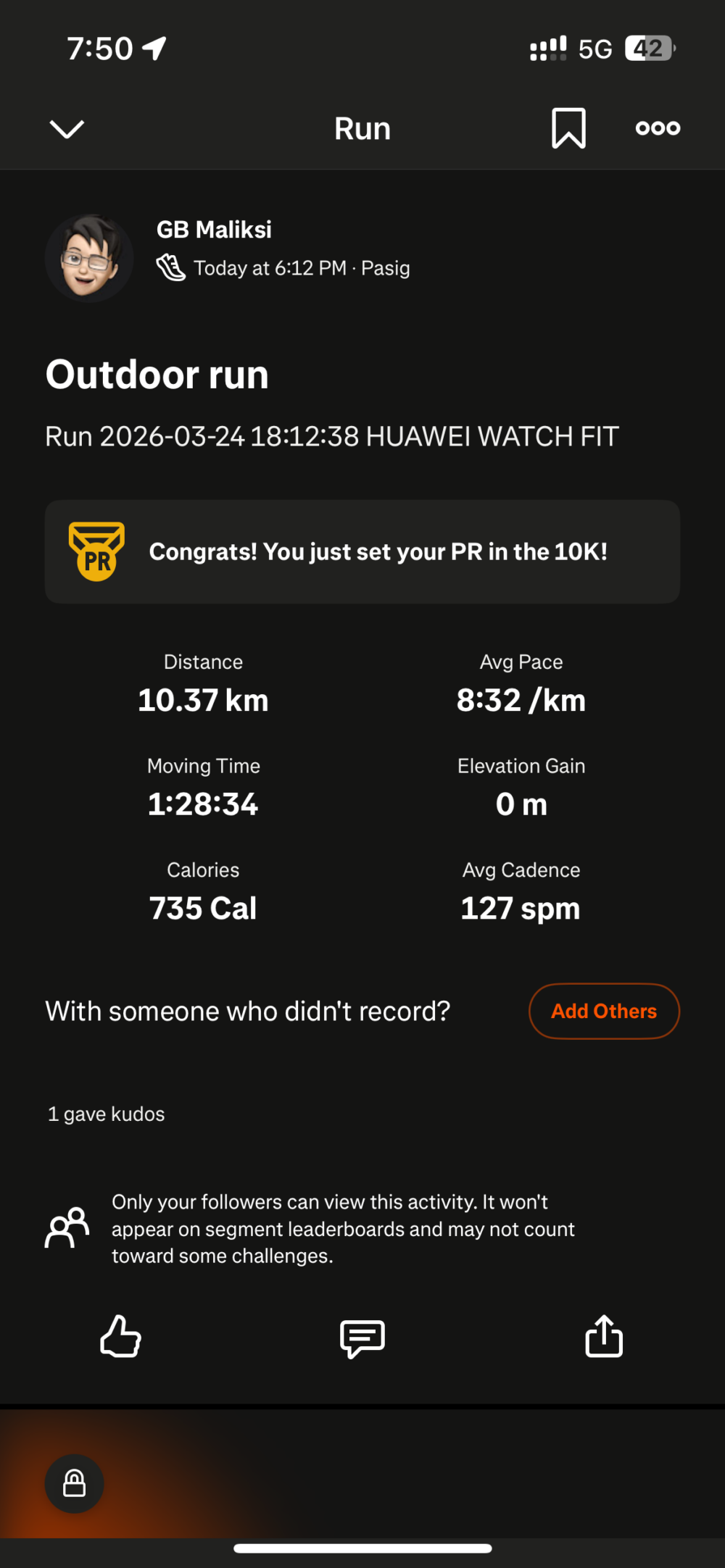
Task: Tap the running shoe activity icon
Action: 172,267
